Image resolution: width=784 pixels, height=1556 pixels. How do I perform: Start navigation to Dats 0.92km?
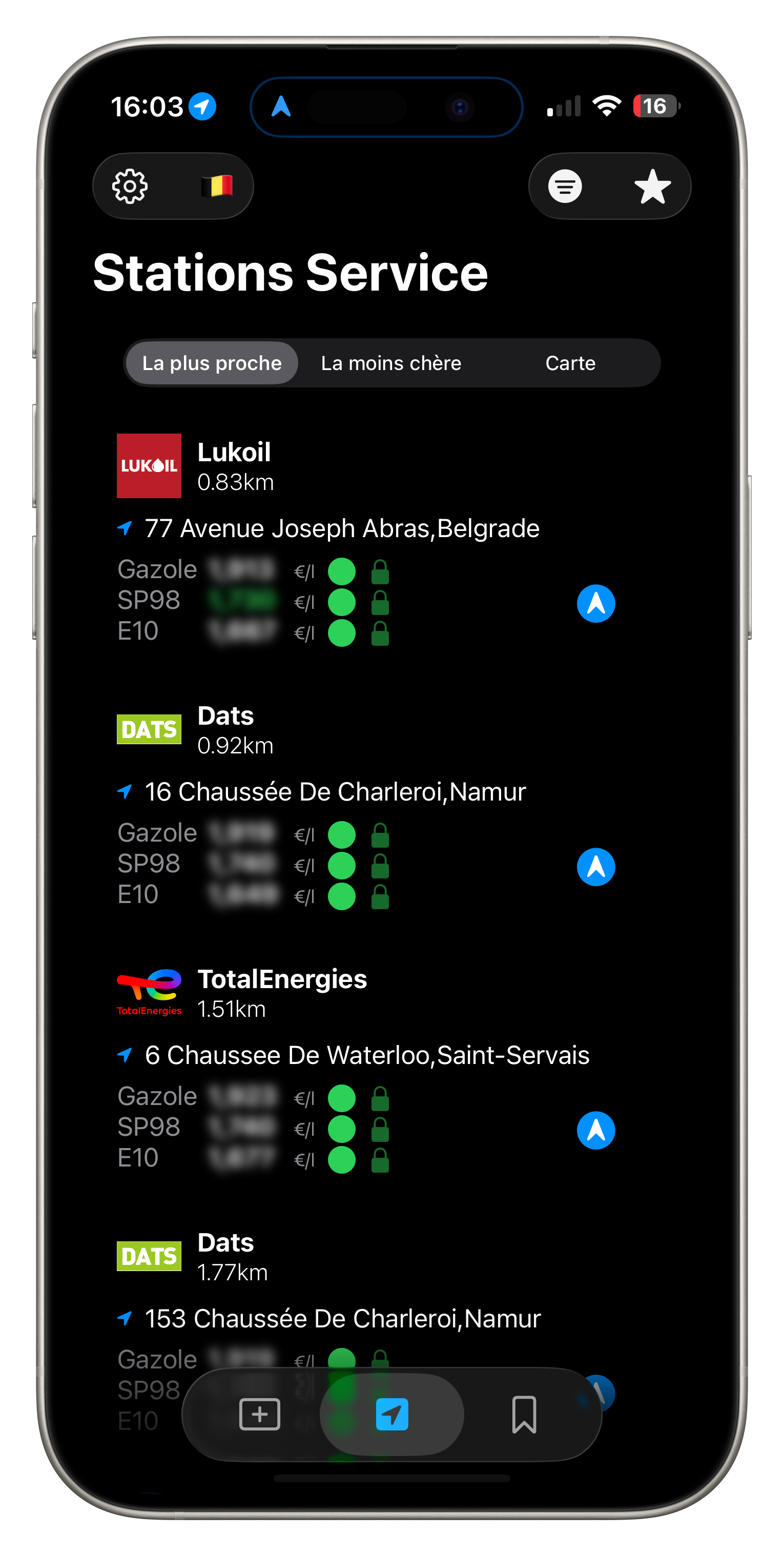tap(595, 867)
